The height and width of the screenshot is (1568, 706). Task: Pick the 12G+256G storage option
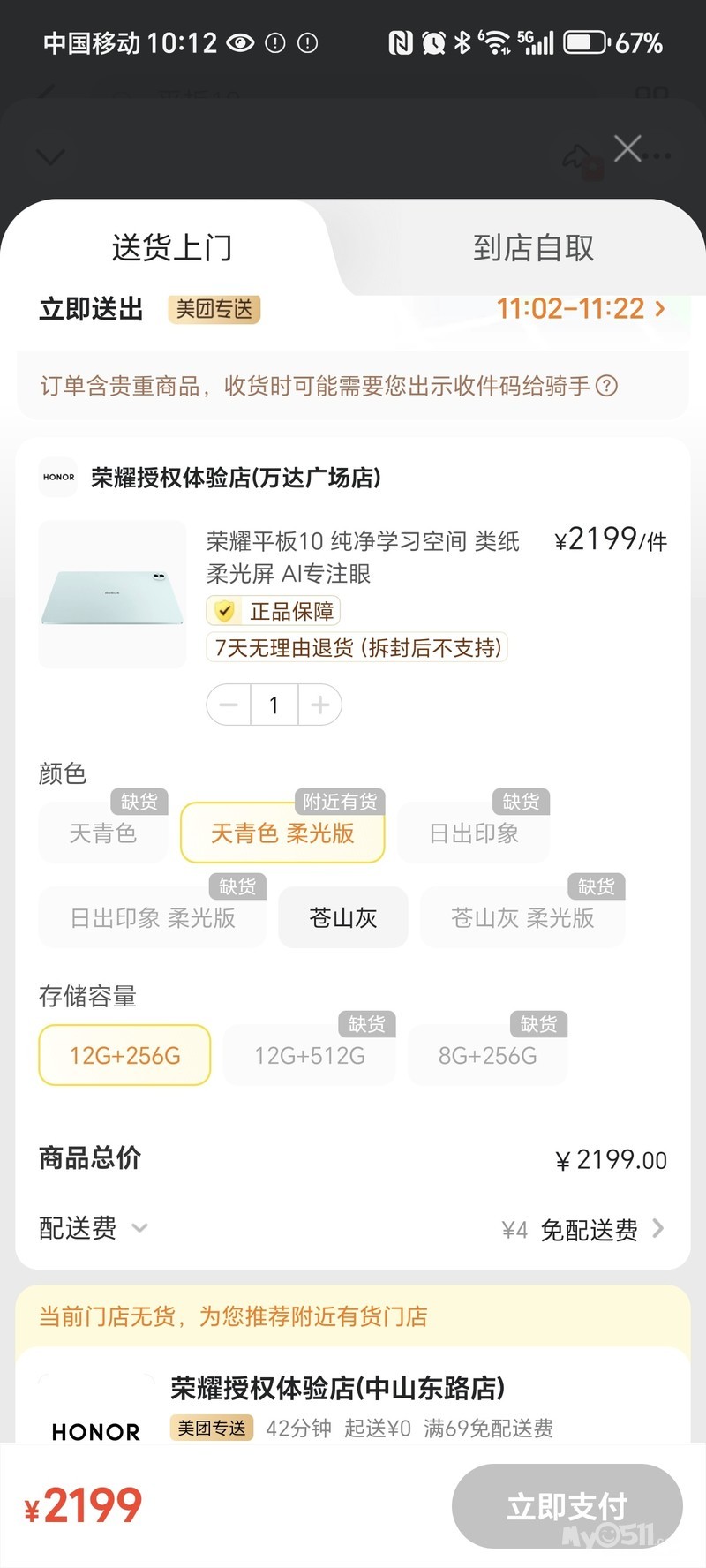tap(124, 1055)
